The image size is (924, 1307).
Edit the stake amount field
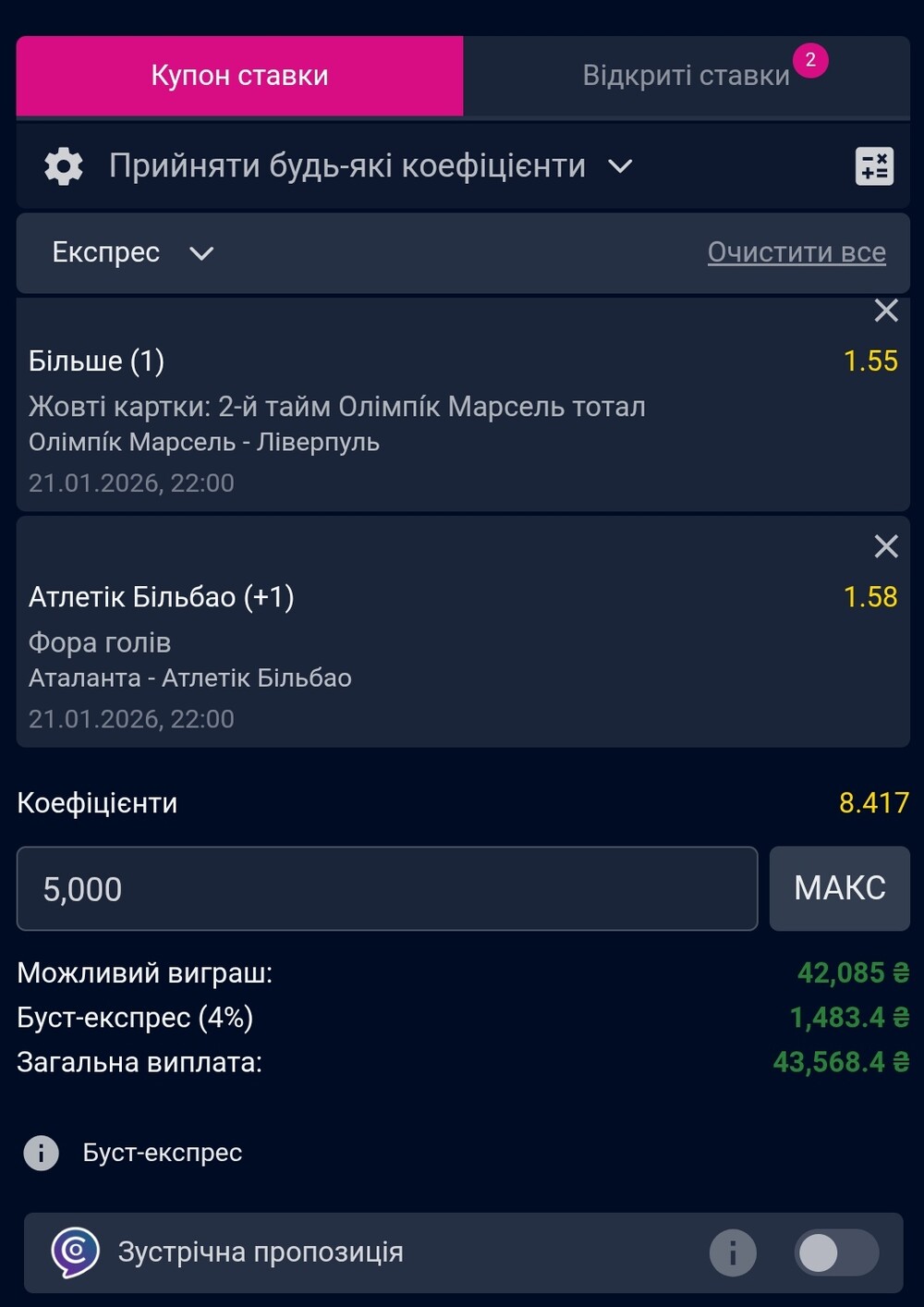386,888
